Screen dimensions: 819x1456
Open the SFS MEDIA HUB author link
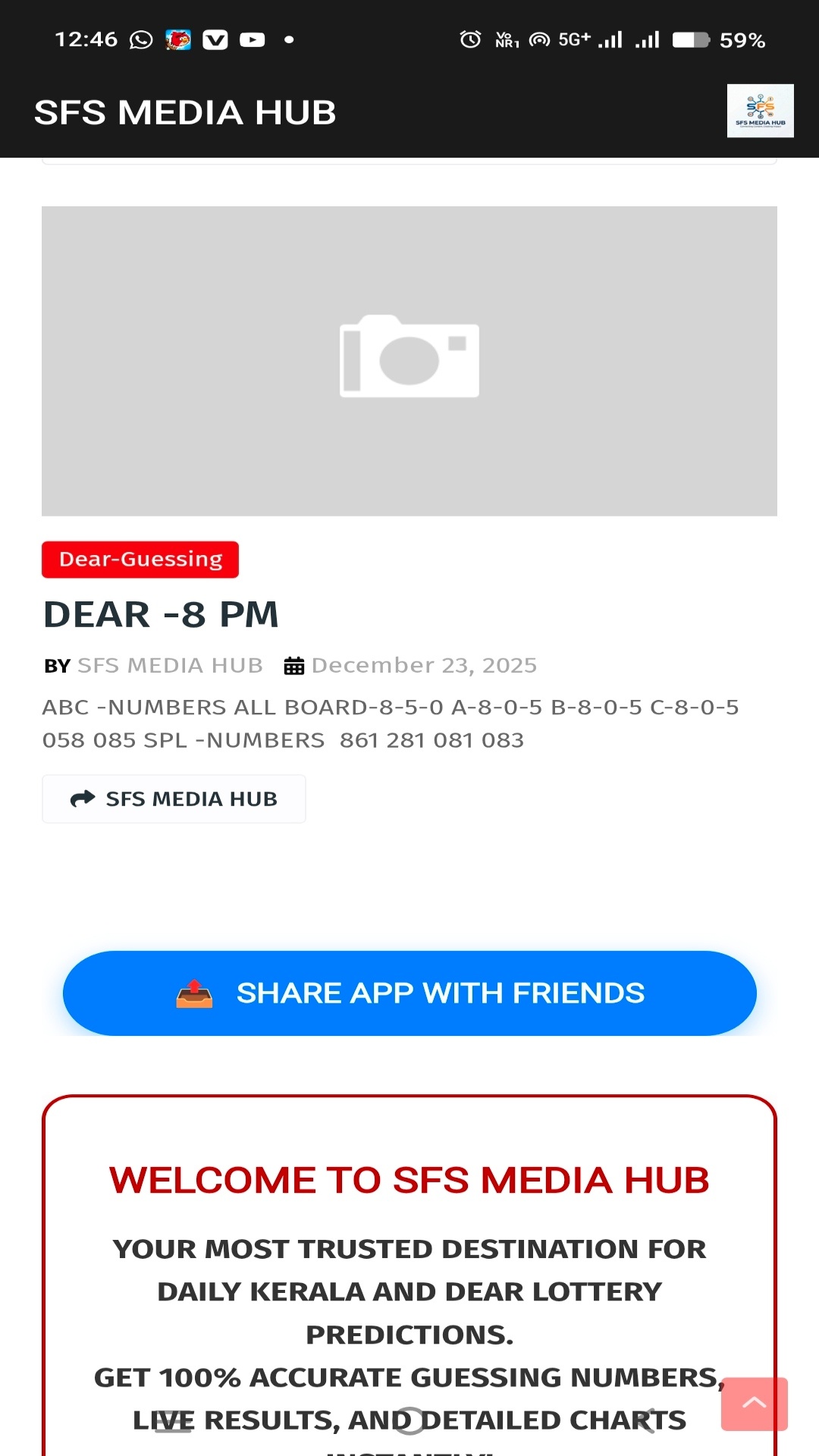[x=170, y=666]
